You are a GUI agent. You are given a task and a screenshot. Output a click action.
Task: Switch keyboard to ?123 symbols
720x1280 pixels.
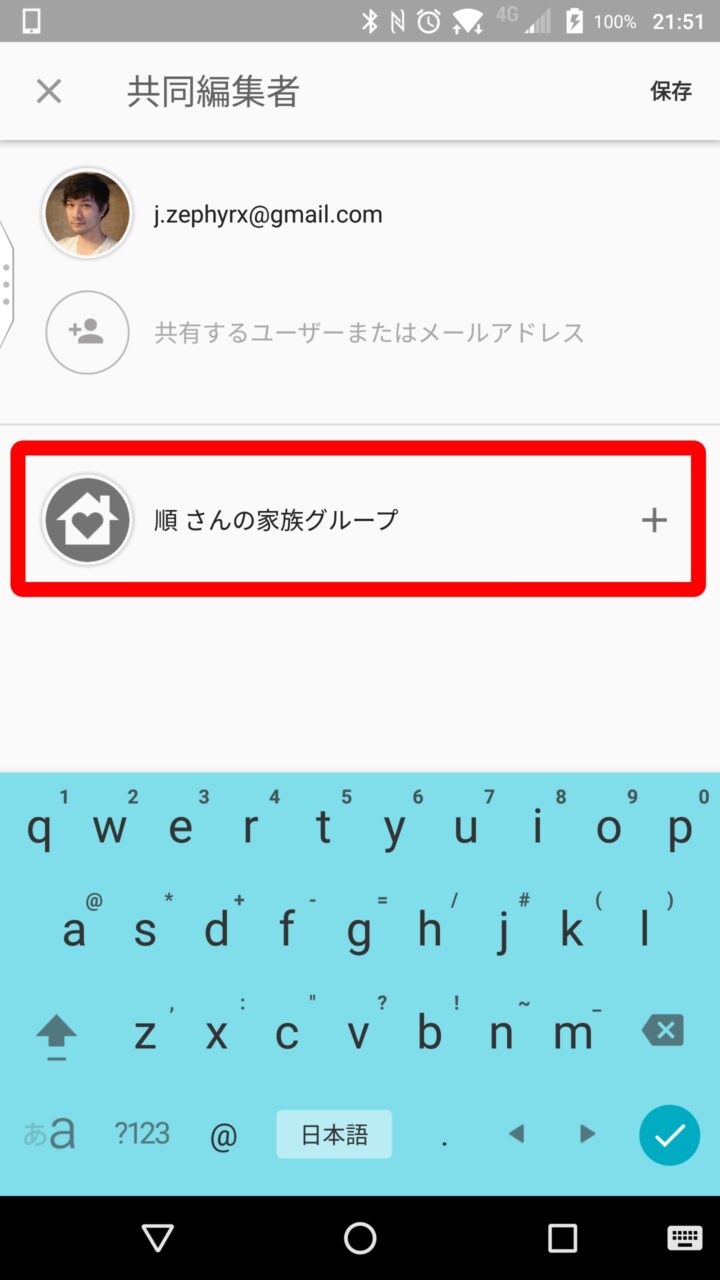141,1134
